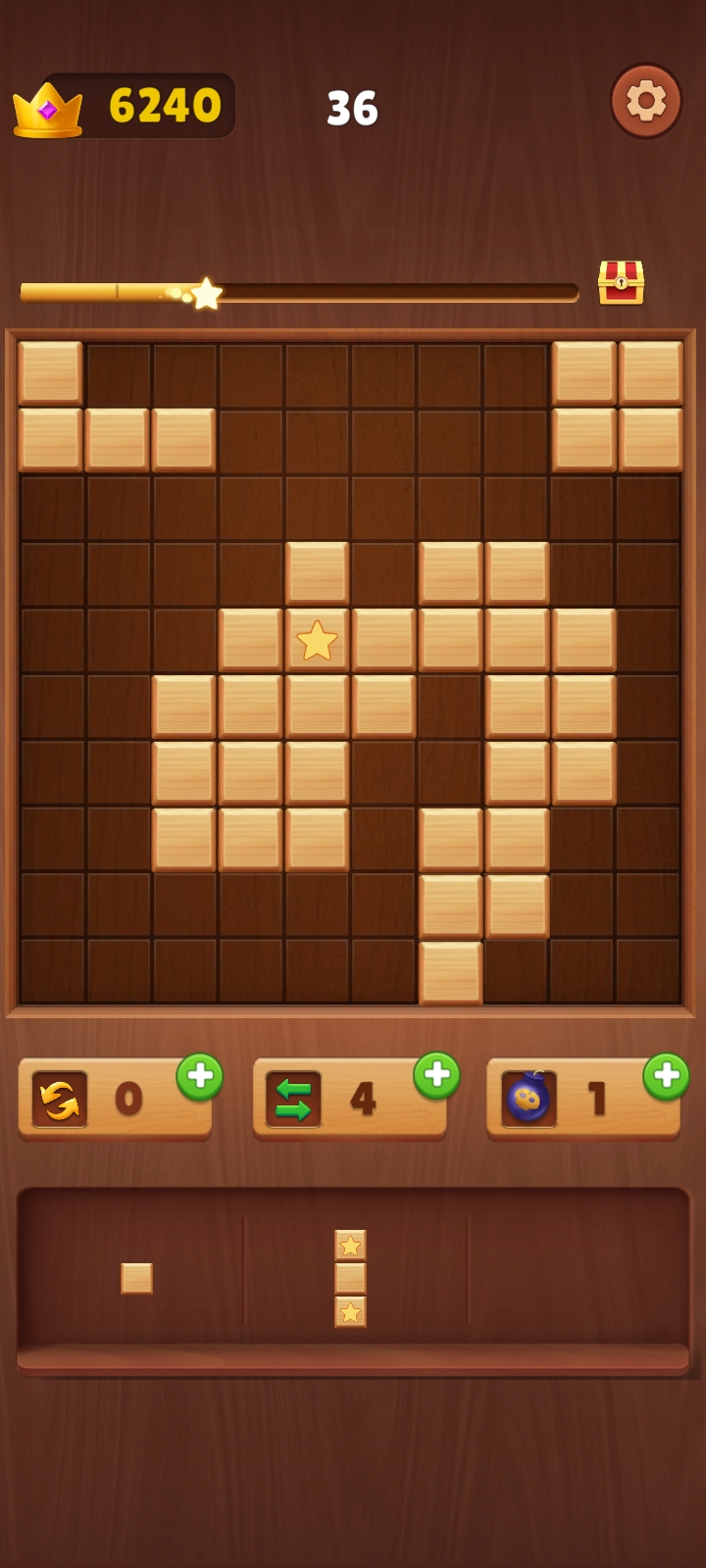706x1568 pixels.
Task: Add more bomb power-ups
Action: pyautogui.click(x=666, y=1076)
